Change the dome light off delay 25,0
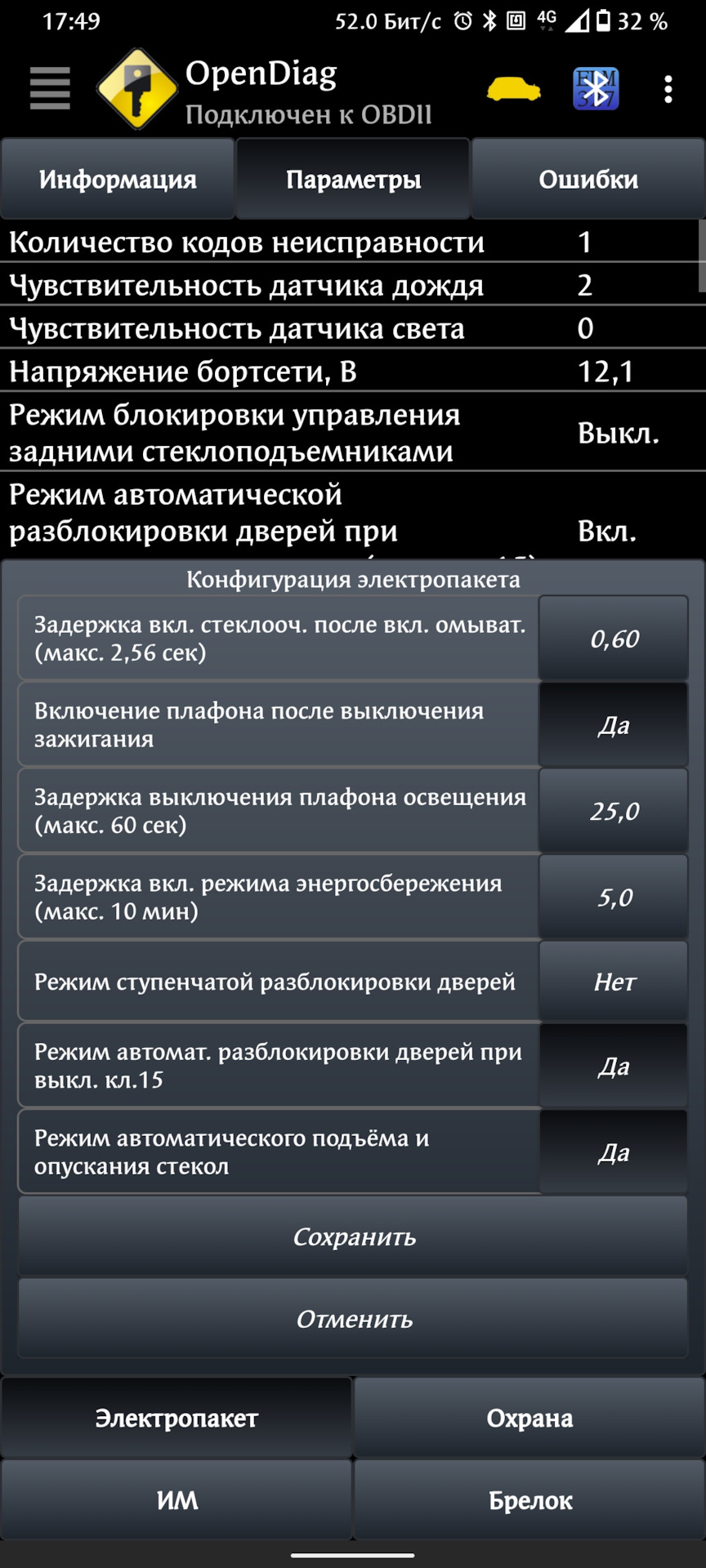Image resolution: width=706 pixels, height=1568 pixels. 614,811
